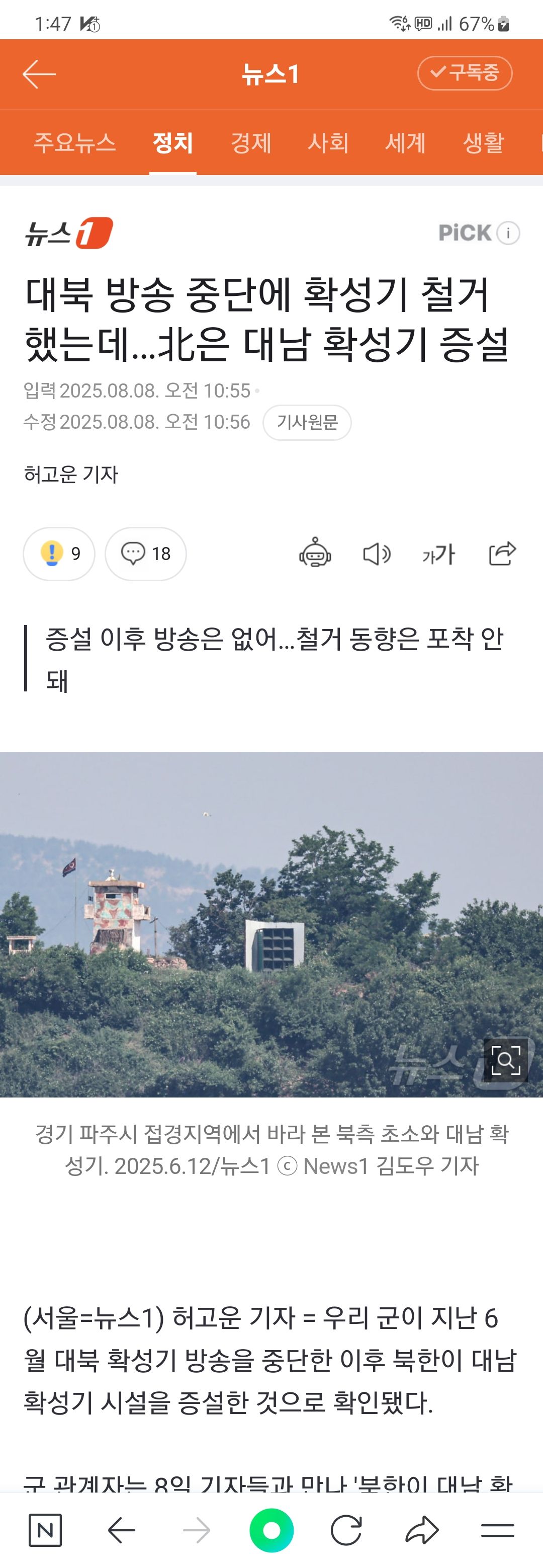The height and width of the screenshot is (1568, 543).
Task: Open the AI summary robot icon
Action: pyautogui.click(x=315, y=554)
